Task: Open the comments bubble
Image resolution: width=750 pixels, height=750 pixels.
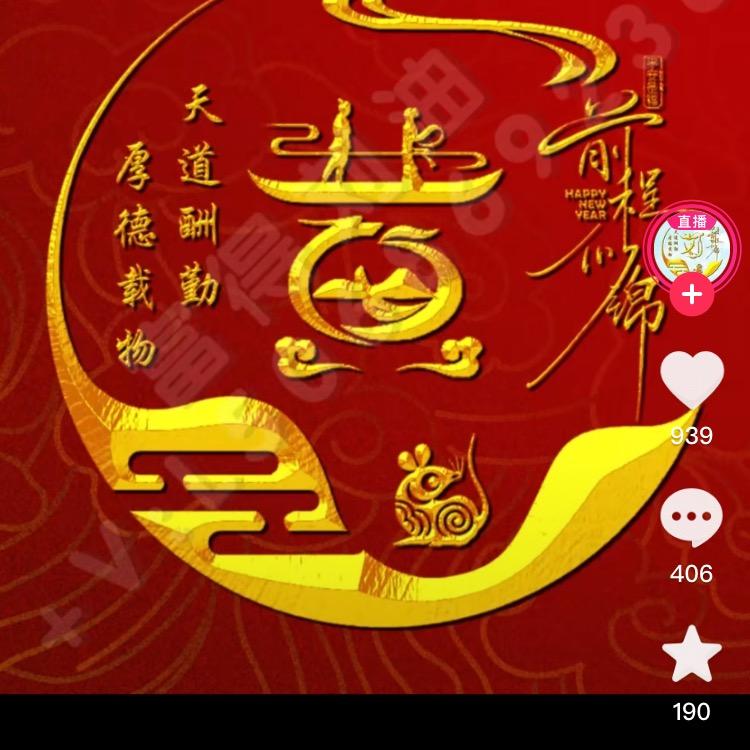Action: tap(692, 519)
